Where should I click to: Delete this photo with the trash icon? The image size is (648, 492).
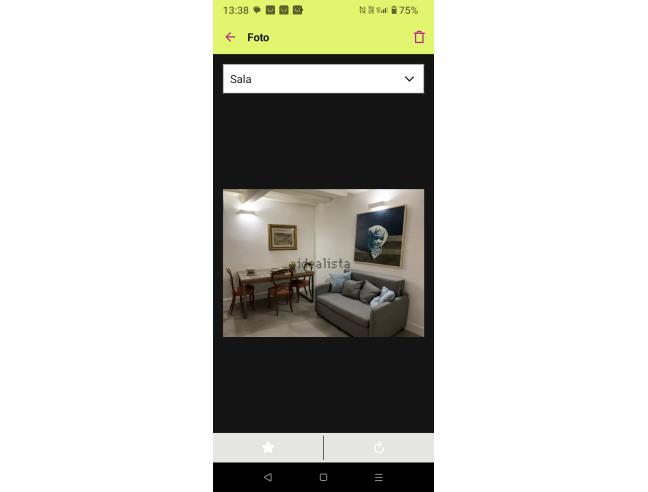tap(419, 37)
